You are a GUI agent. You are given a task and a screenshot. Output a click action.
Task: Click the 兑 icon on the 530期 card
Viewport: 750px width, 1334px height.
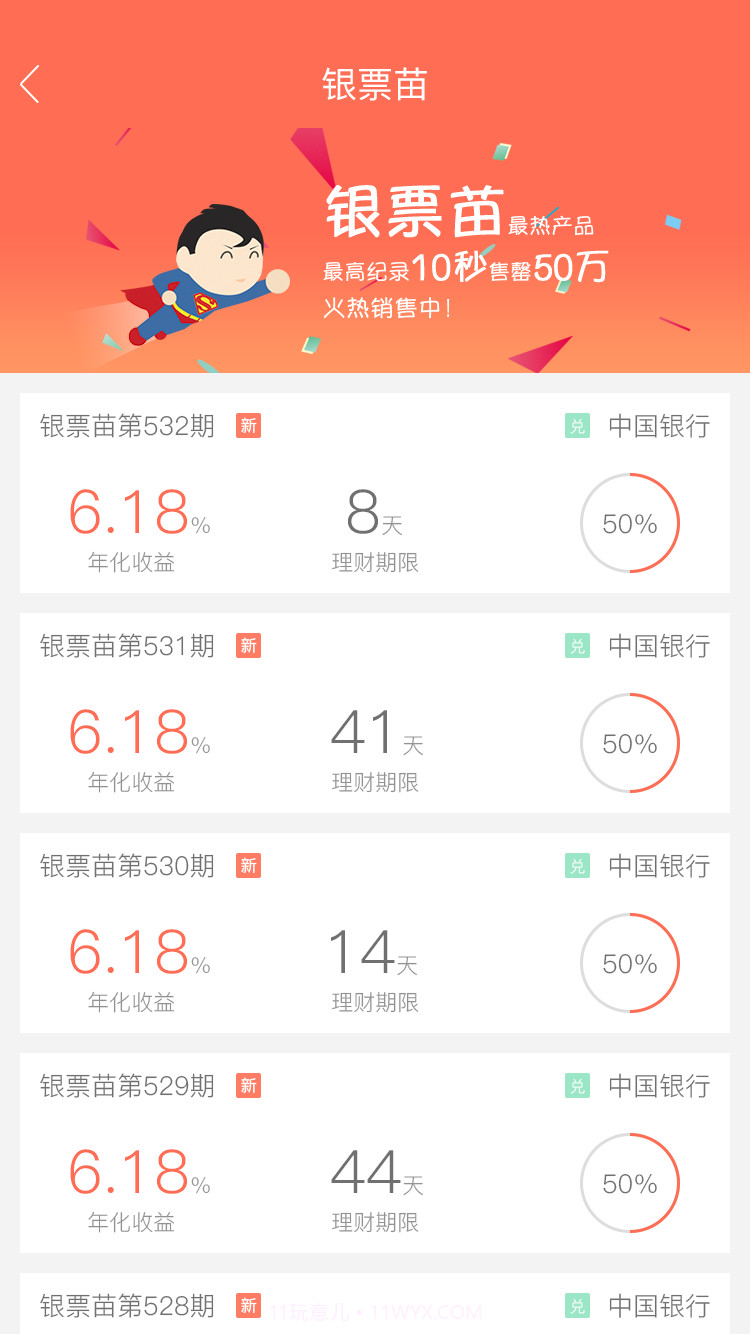tap(576, 866)
